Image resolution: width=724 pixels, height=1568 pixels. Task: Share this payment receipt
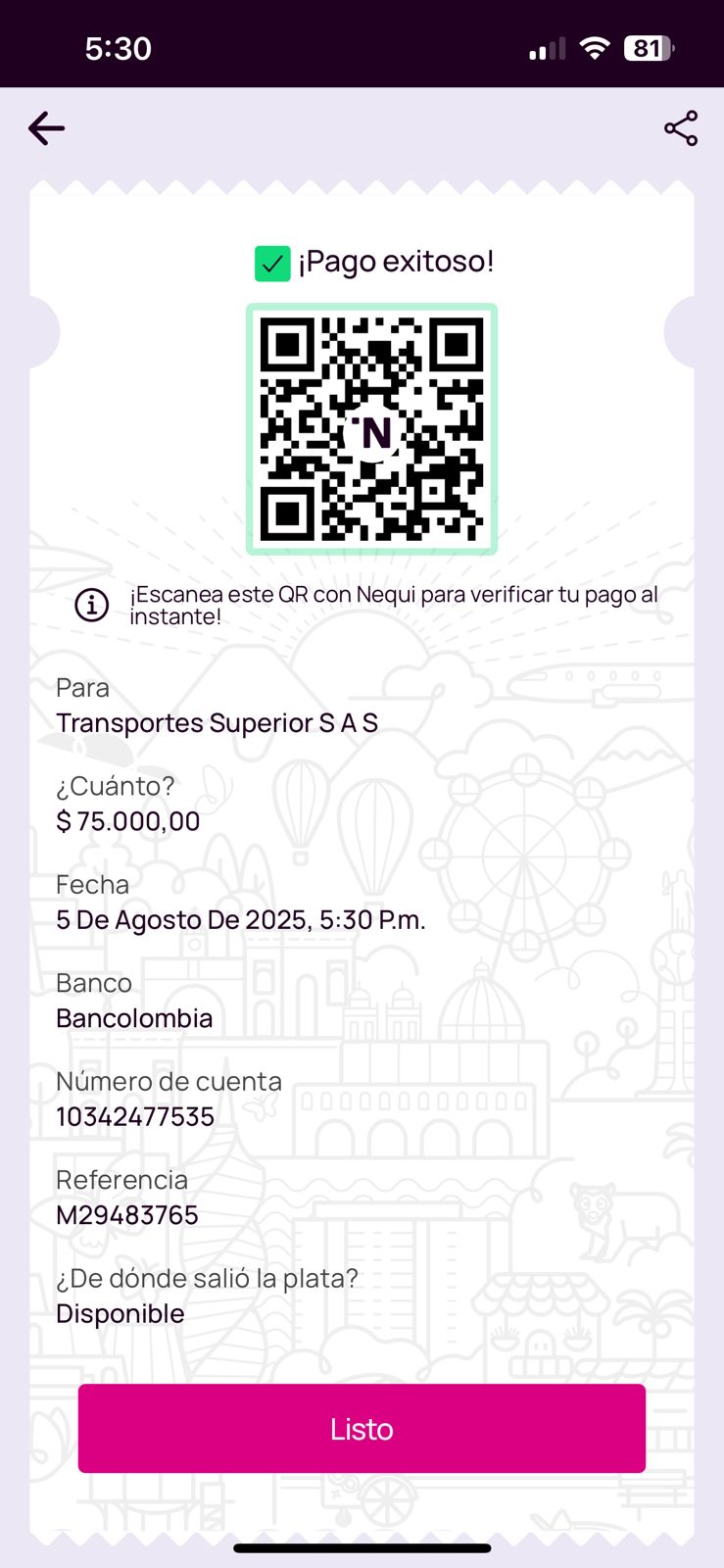pyautogui.click(x=681, y=128)
